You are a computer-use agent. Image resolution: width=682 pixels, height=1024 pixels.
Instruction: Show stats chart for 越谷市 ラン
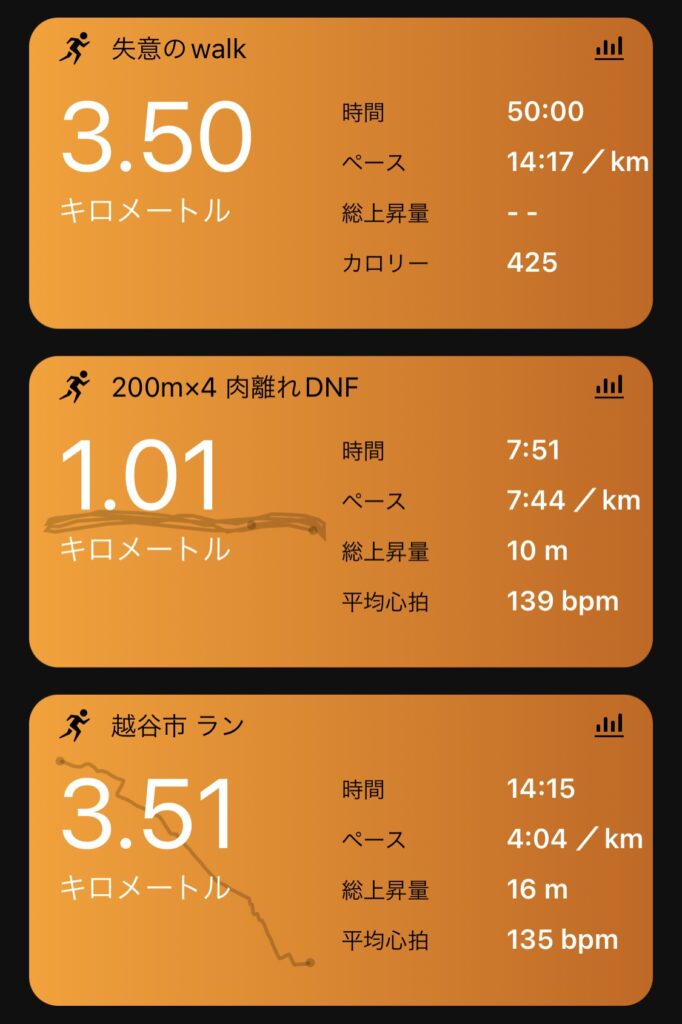[x=608, y=725]
